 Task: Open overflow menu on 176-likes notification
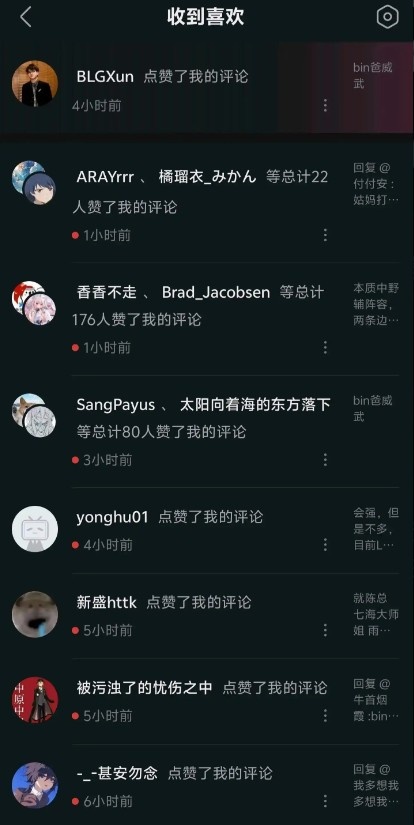click(x=325, y=348)
